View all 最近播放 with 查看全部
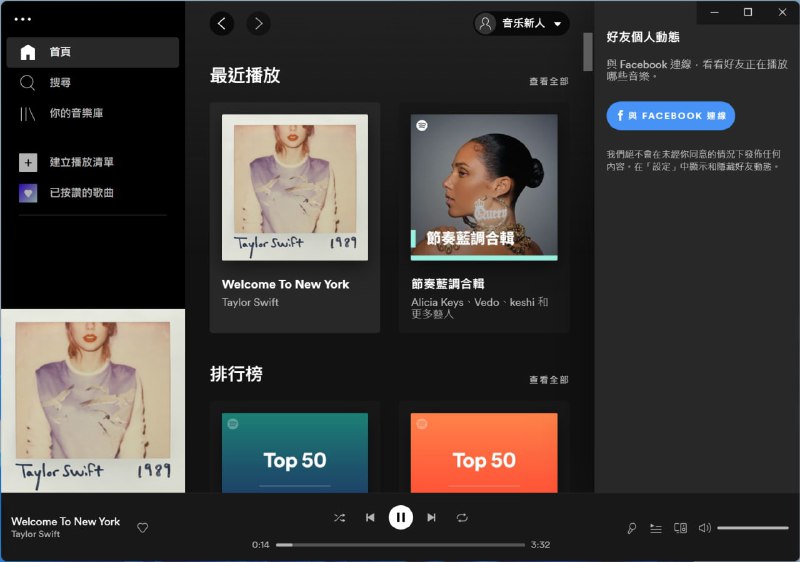This screenshot has width=800, height=562. pos(548,82)
